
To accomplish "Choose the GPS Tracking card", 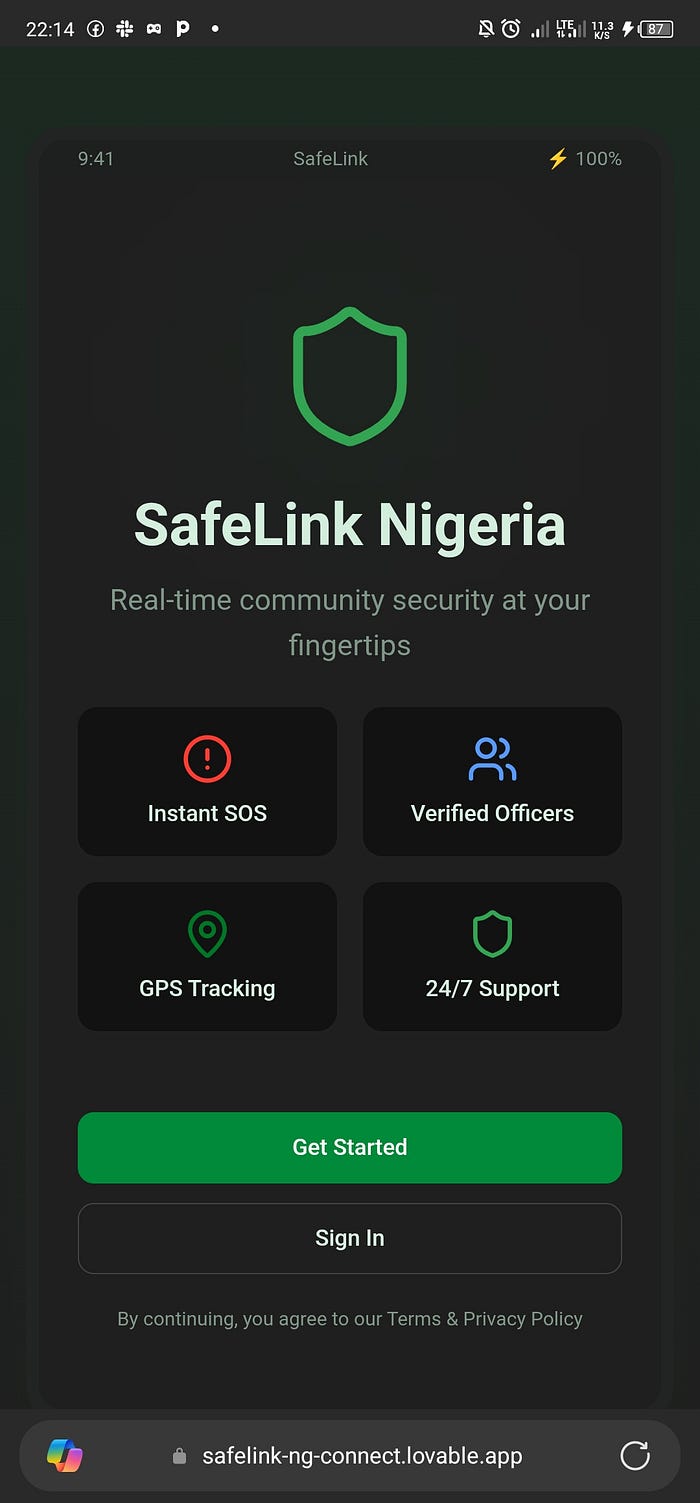I will coord(207,956).
